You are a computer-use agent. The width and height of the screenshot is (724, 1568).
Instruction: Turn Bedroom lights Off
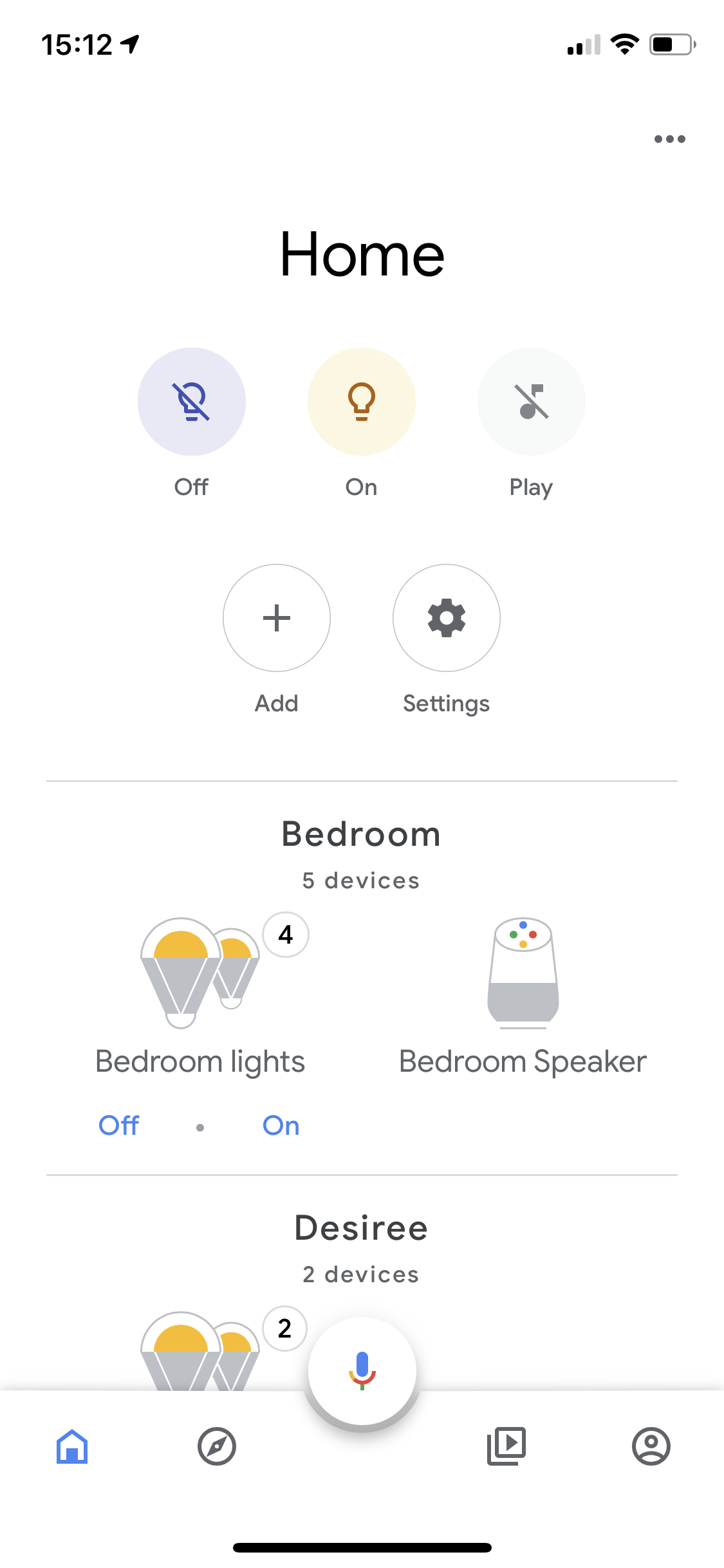coord(118,1125)
